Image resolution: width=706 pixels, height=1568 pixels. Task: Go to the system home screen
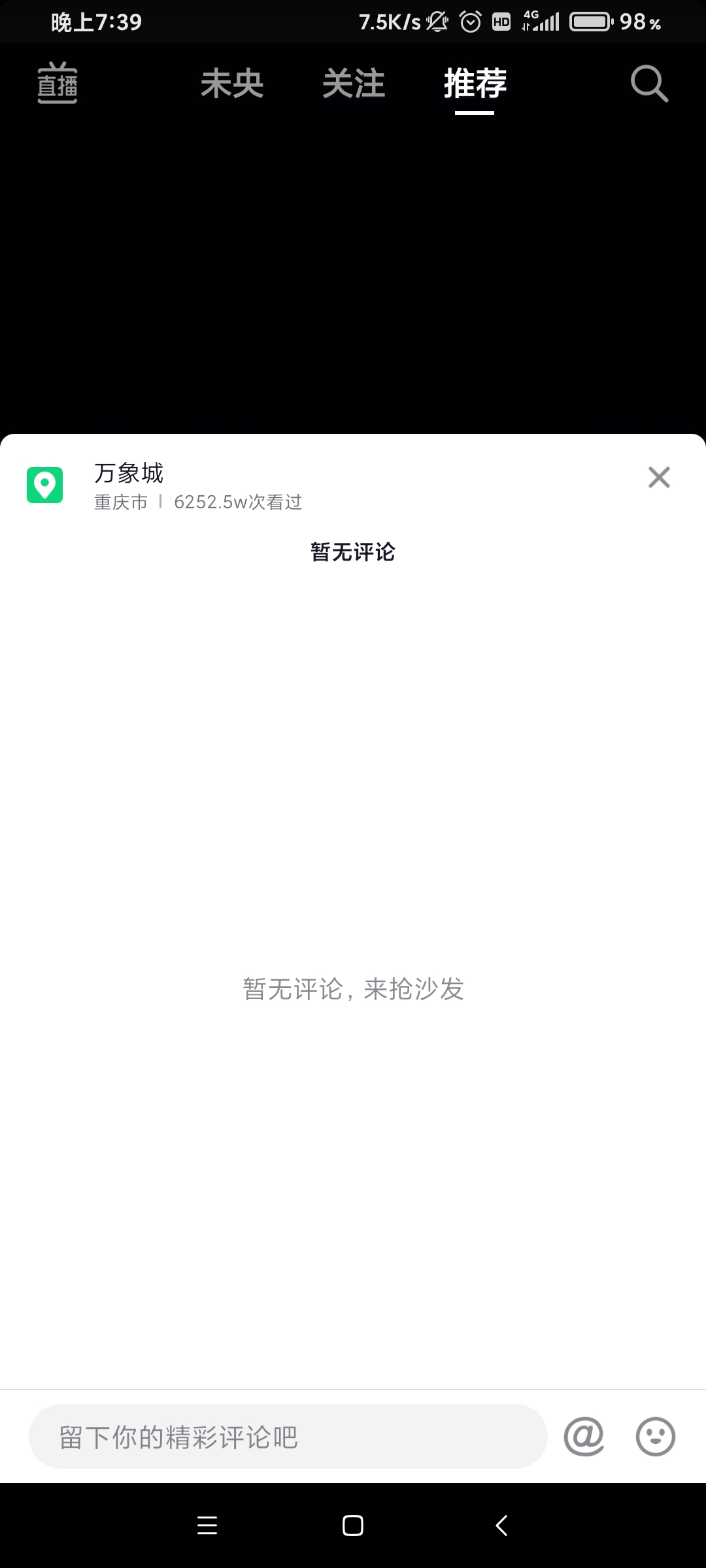353,1526
